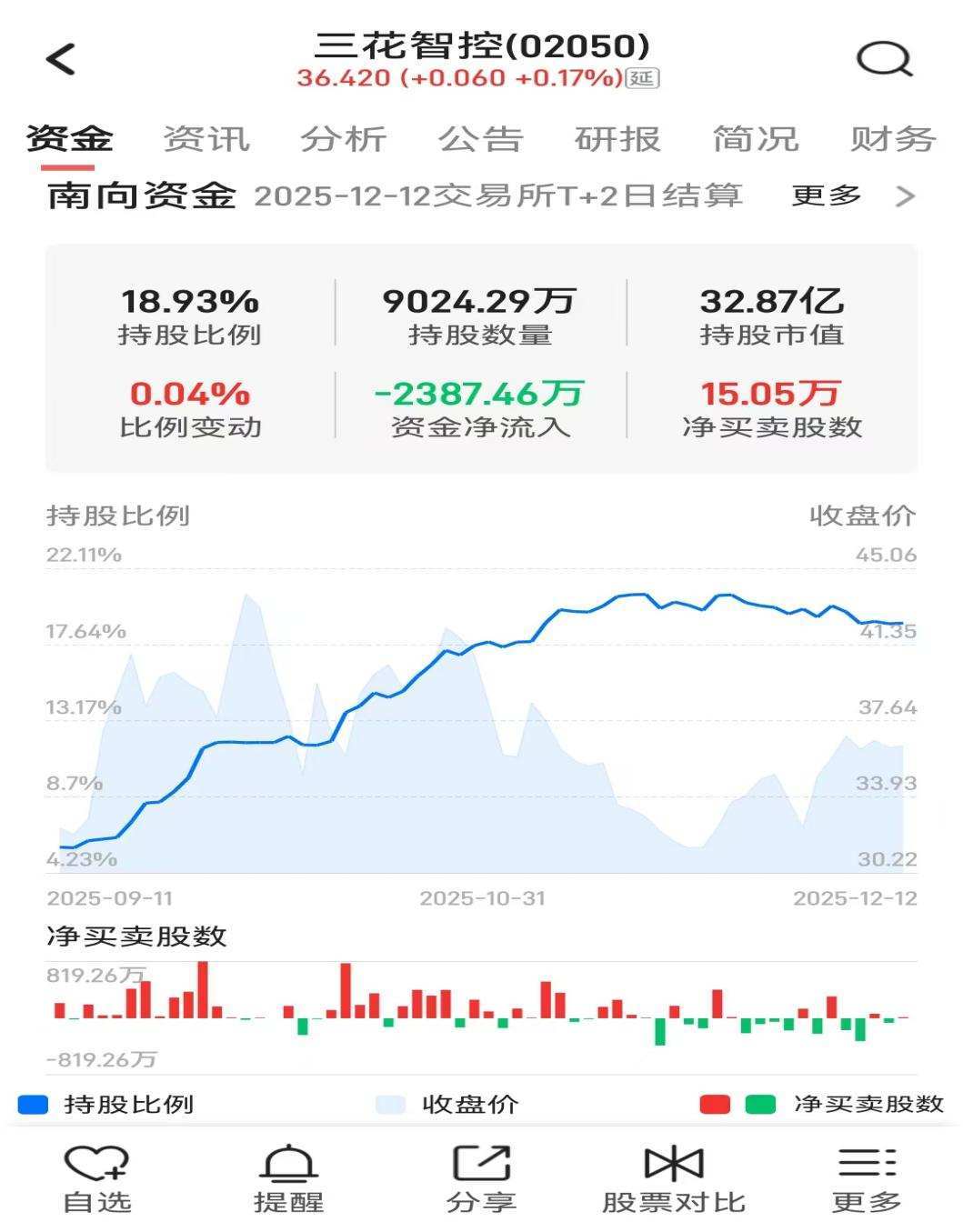The width and height of the screenshot is (963, 1232).
Task: Expand 南向资金 details via right chevron
Action: (905, 195)
